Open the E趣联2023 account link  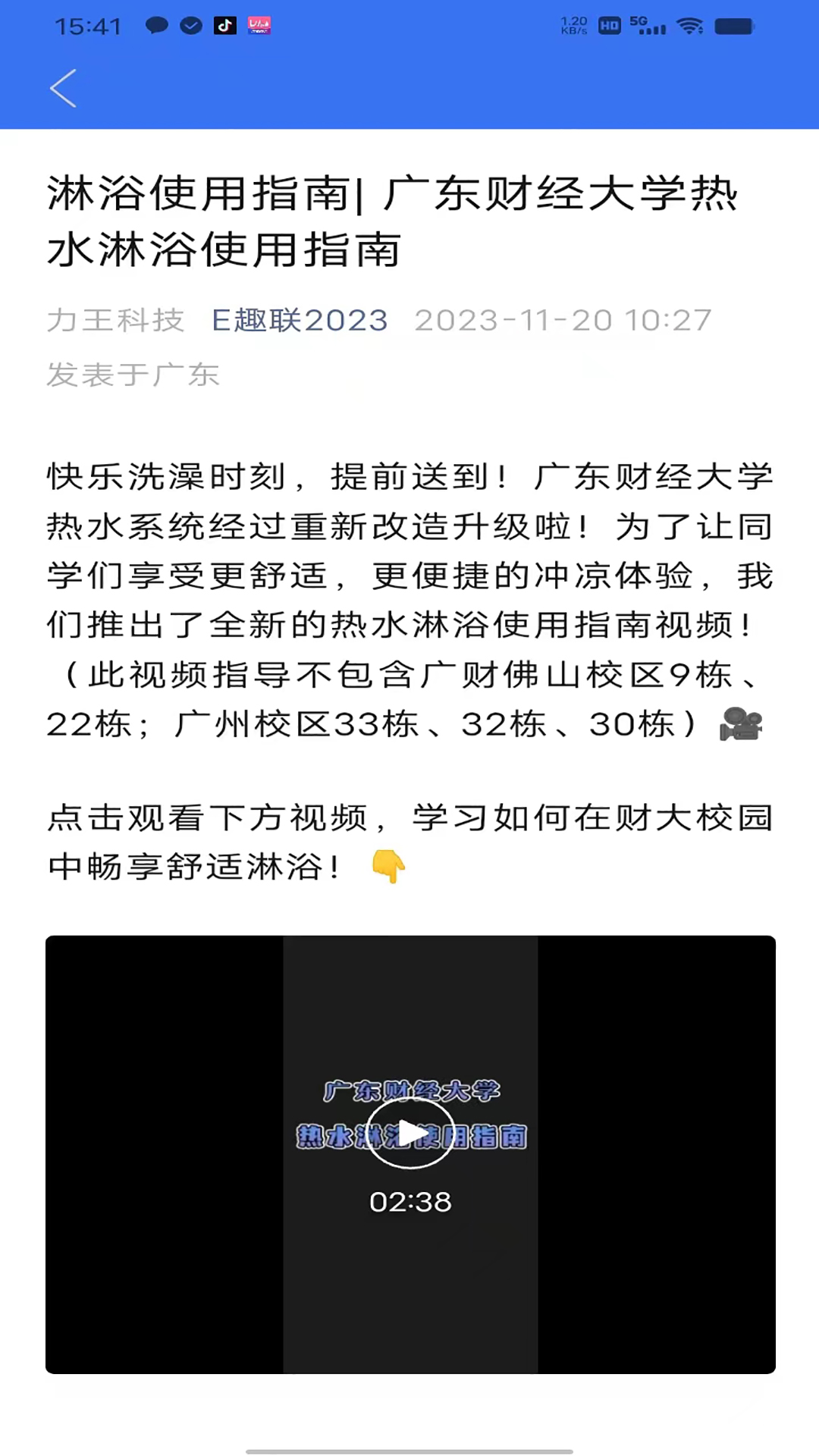300,321
